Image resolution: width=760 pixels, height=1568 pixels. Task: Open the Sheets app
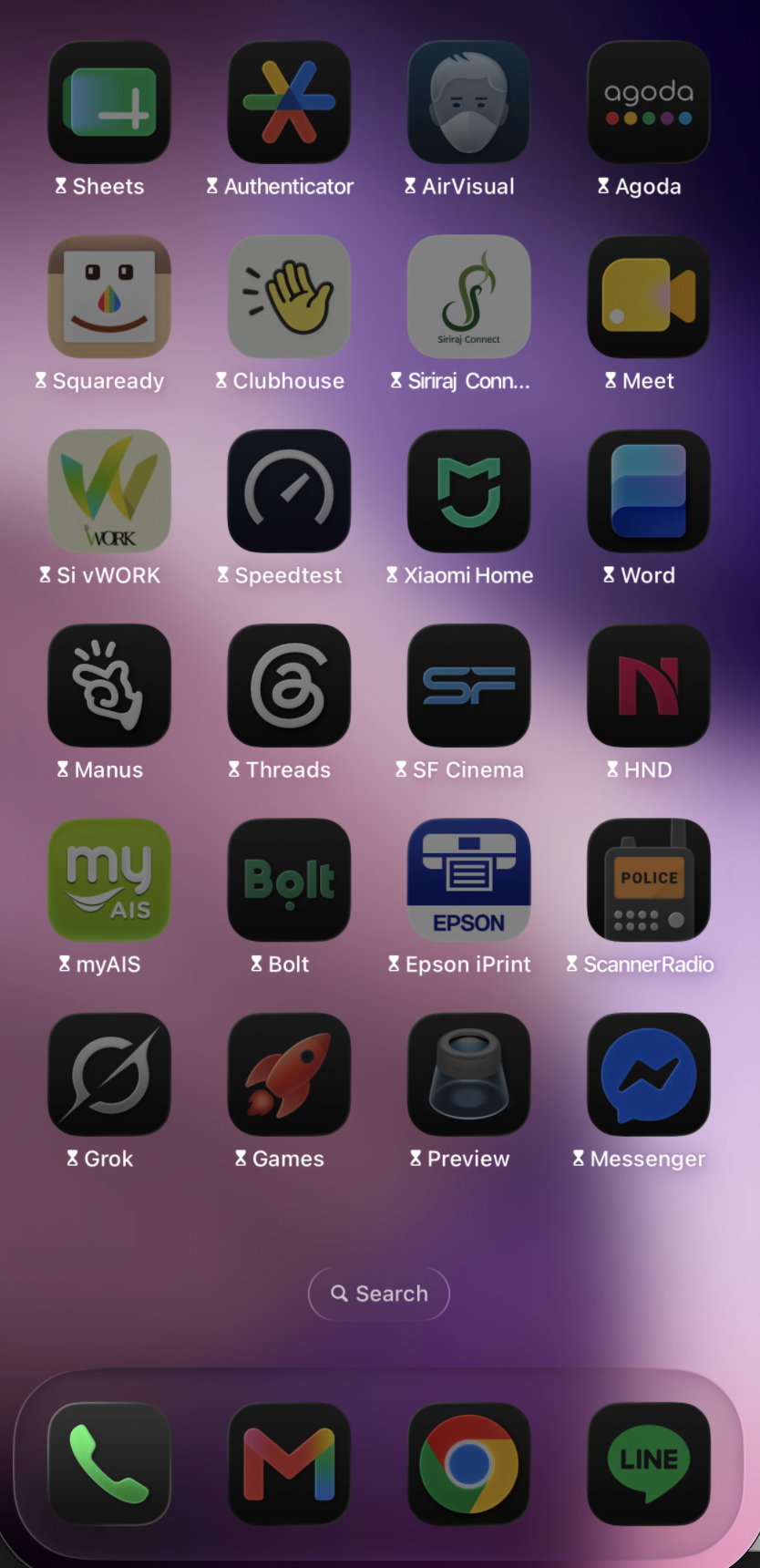109,102
